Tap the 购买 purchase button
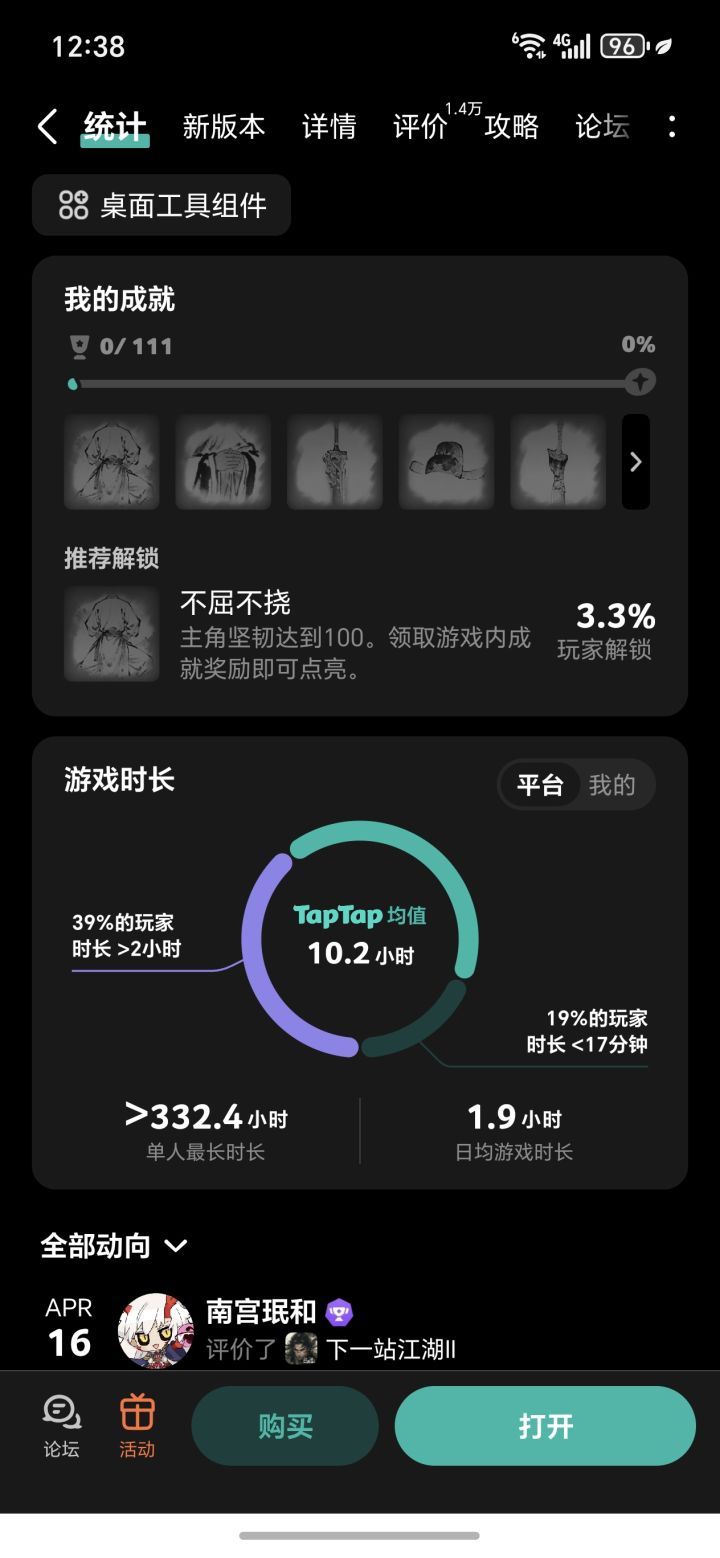Viewport: 720px width, 1558px height. (x=285, y=1425)
